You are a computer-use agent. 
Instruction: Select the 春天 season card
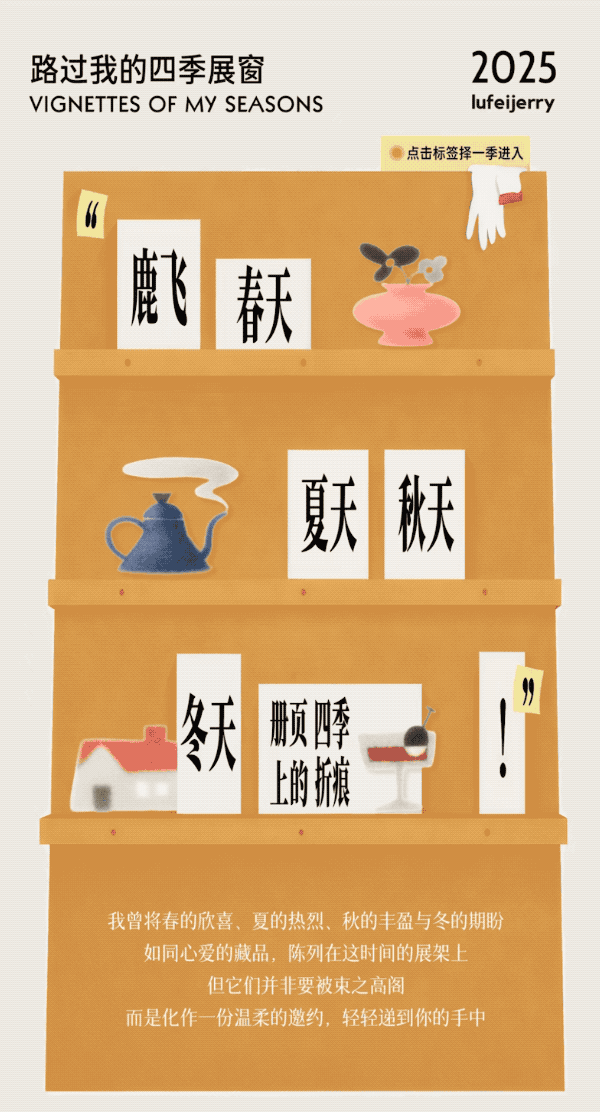(263, 304)
